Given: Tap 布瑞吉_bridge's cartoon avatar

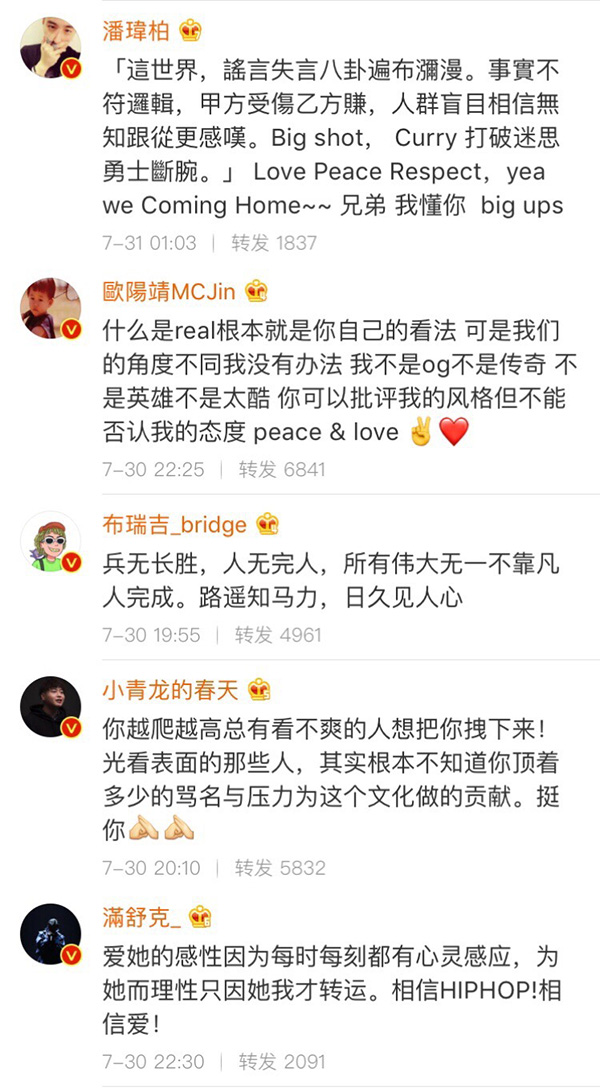Looking at the screenshot, I should click(50, 542).
